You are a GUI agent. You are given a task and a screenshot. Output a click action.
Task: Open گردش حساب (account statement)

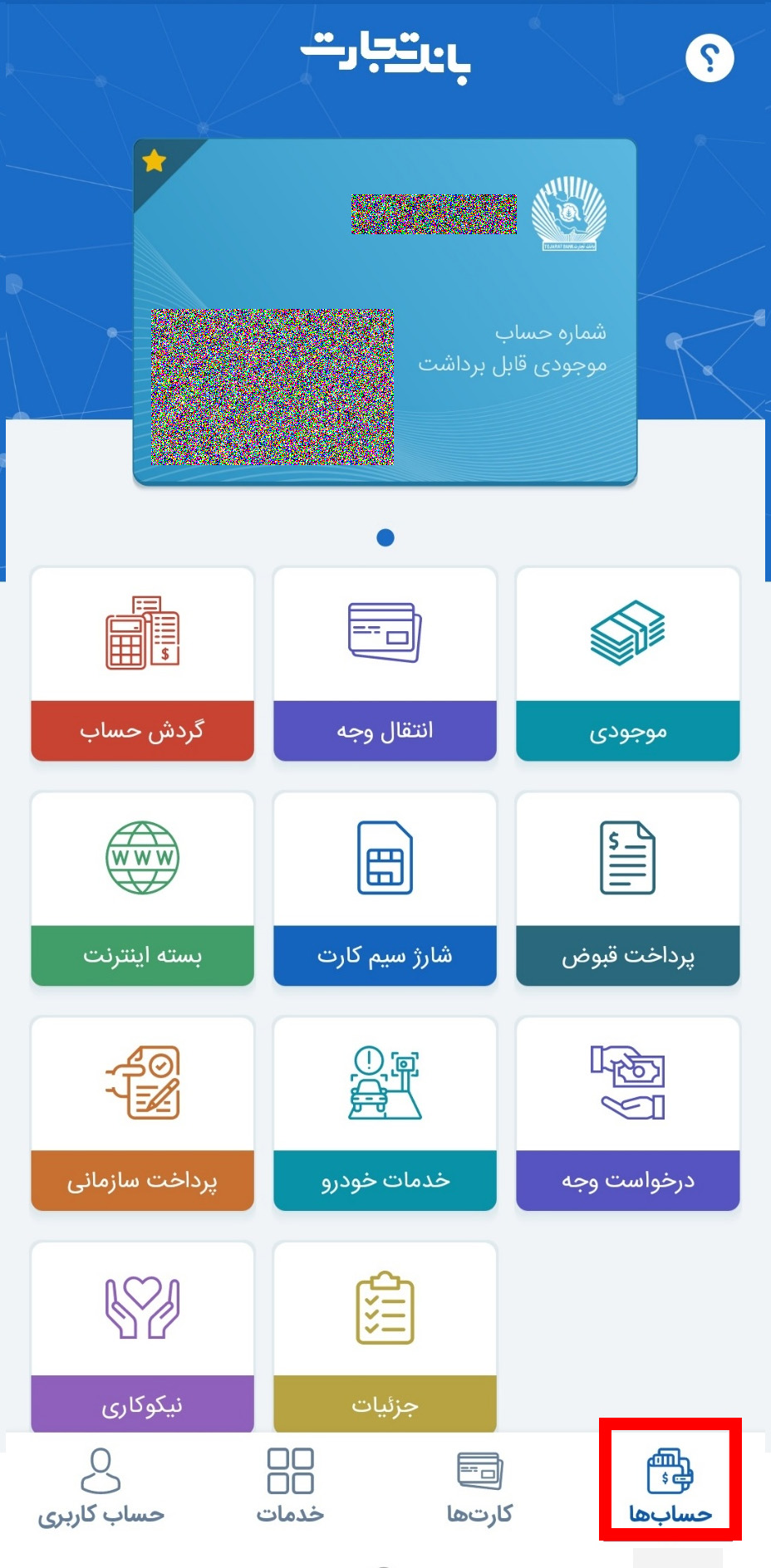[142, 664]
